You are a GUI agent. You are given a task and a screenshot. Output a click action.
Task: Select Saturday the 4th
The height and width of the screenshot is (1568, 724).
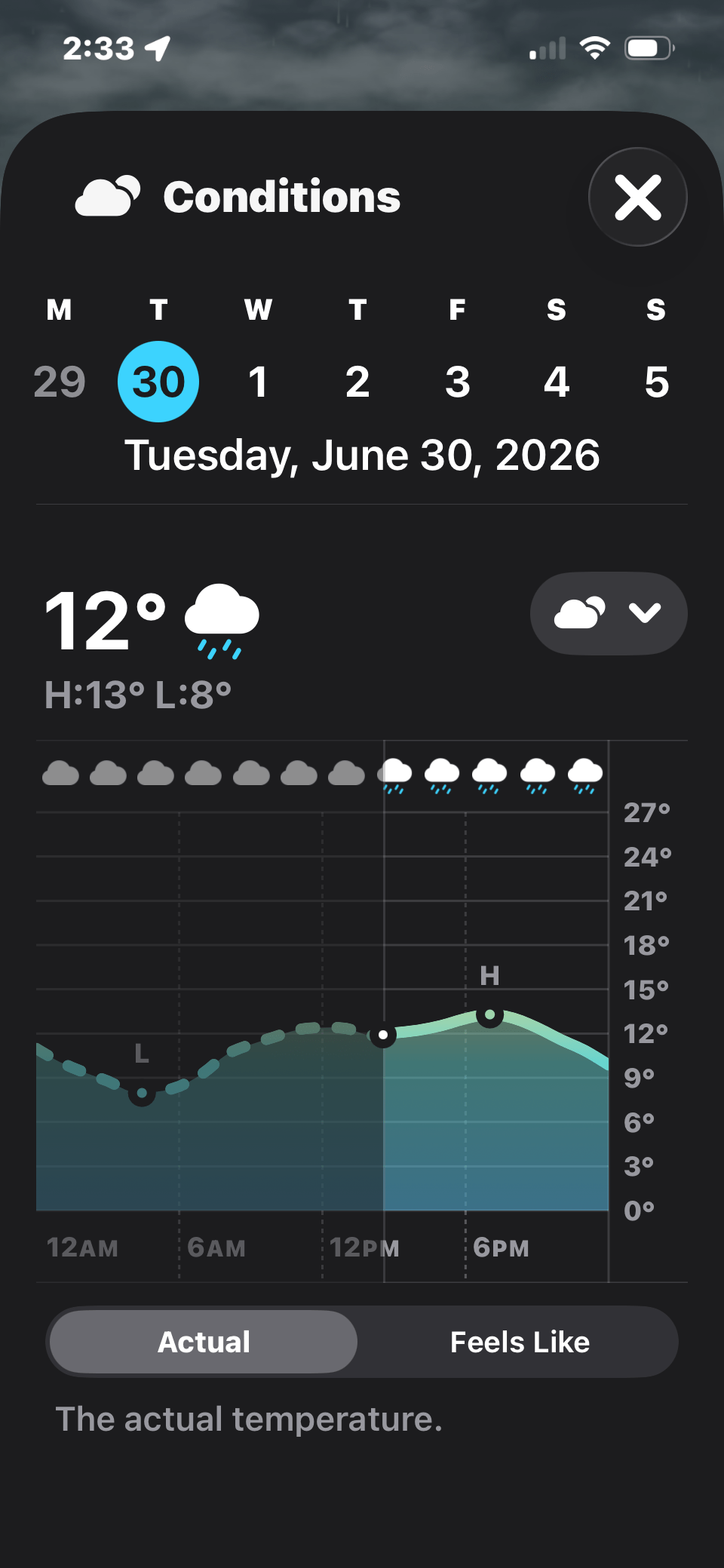click(557, 382)
